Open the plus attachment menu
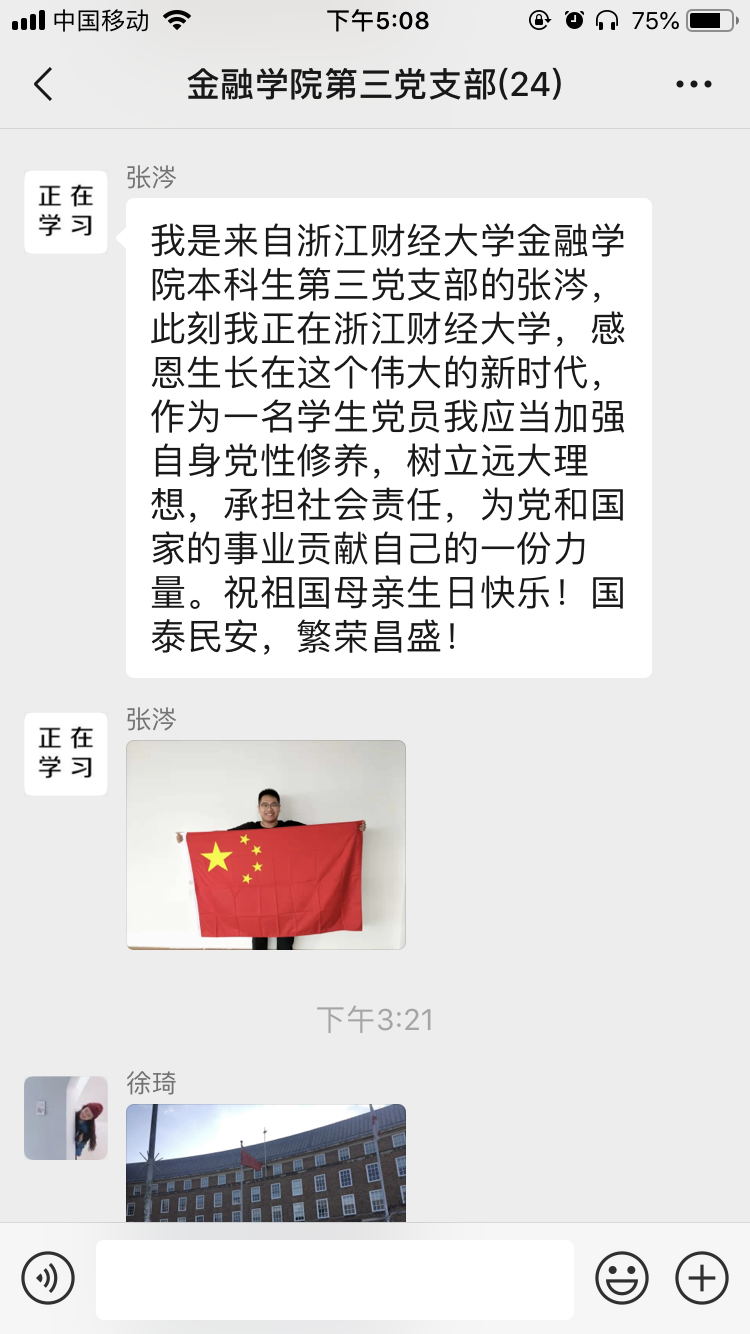 click(x=701, y=1278)
